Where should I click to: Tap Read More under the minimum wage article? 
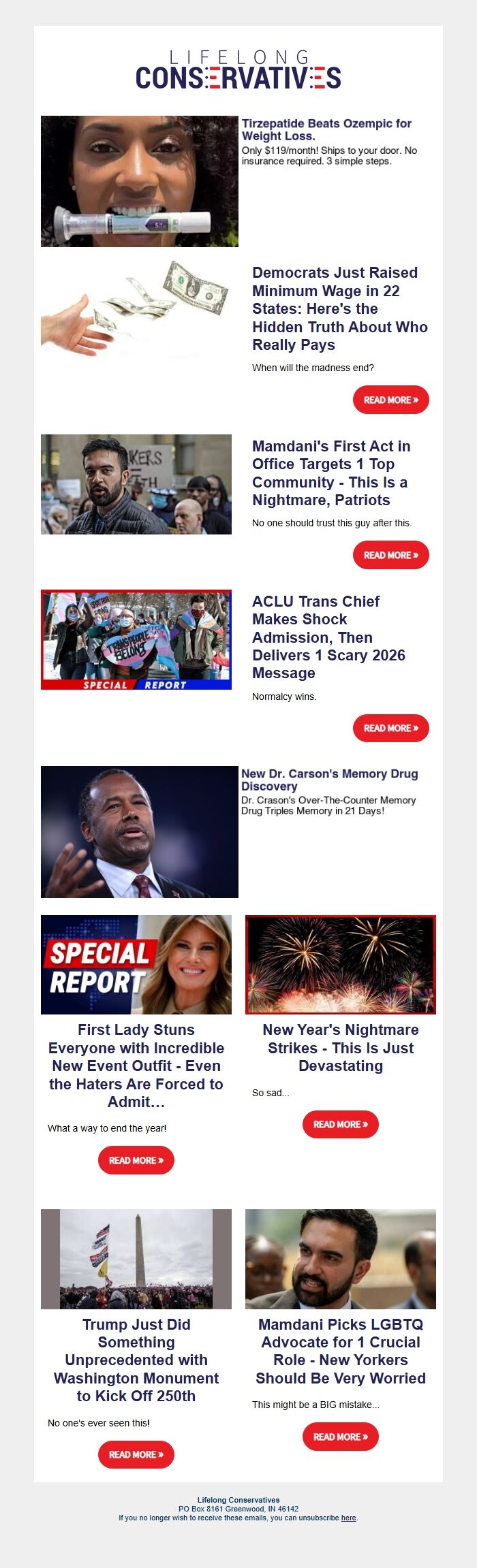point(390,400)
